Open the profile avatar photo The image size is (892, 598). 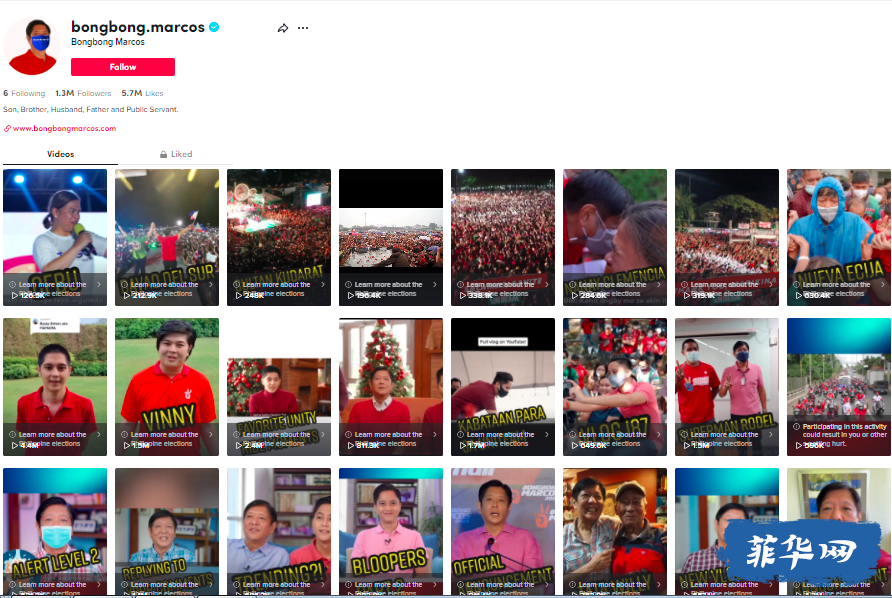pos(32,45)
